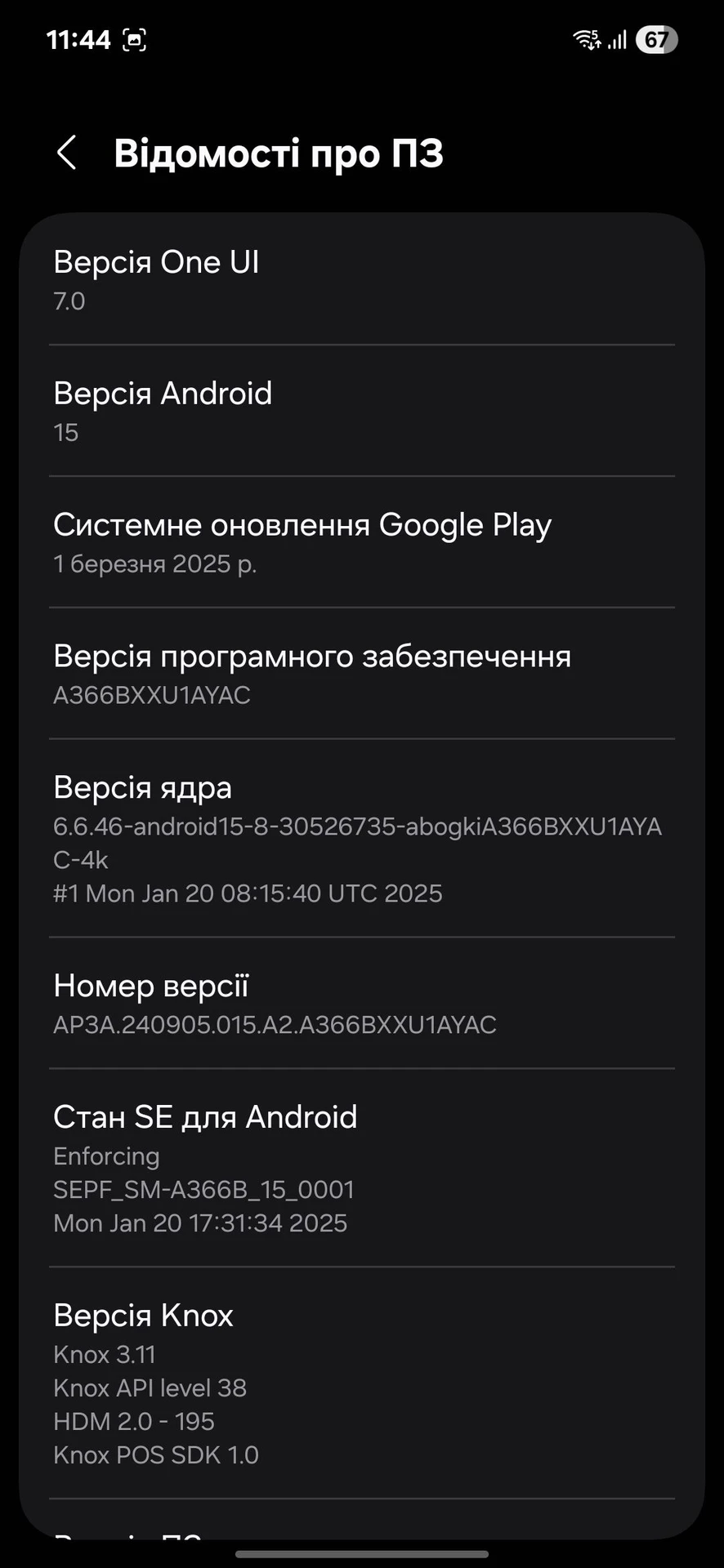The height and width of the screenshot is (1568, 724).
Task: Tap the Версія One UI row
Action: (x=361, y=280)
